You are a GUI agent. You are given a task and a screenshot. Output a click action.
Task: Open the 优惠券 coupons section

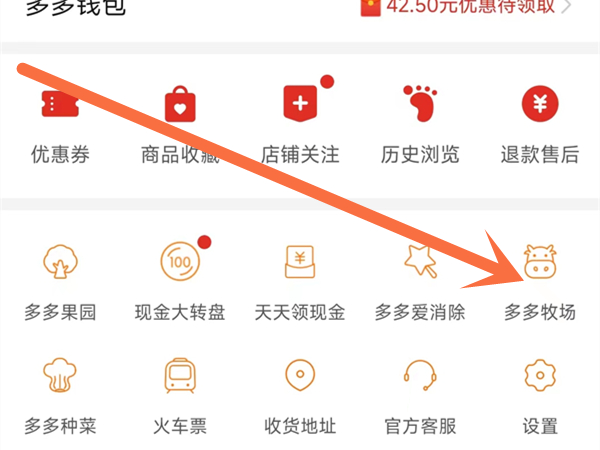tap(60, 124)
